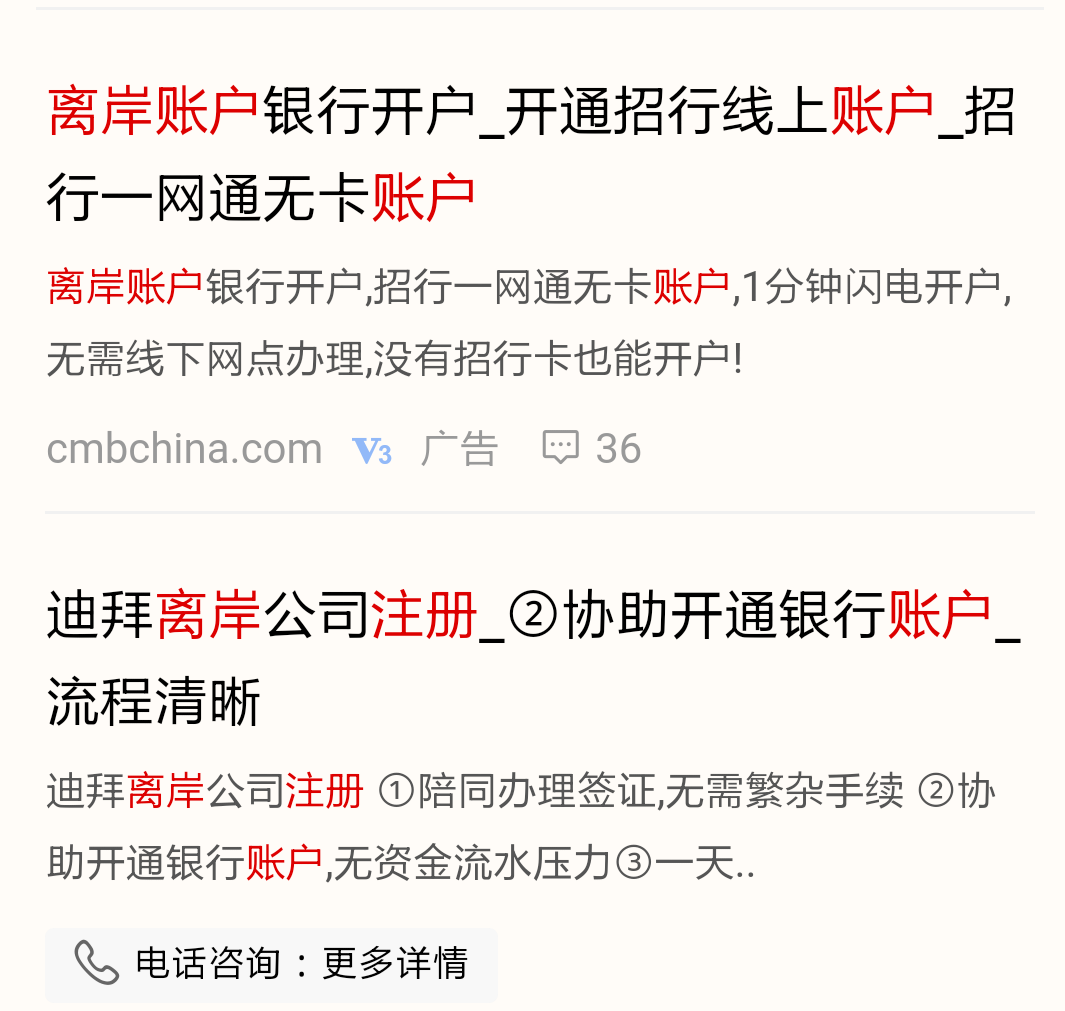Tap the V3 verification badge

point(372,451)
